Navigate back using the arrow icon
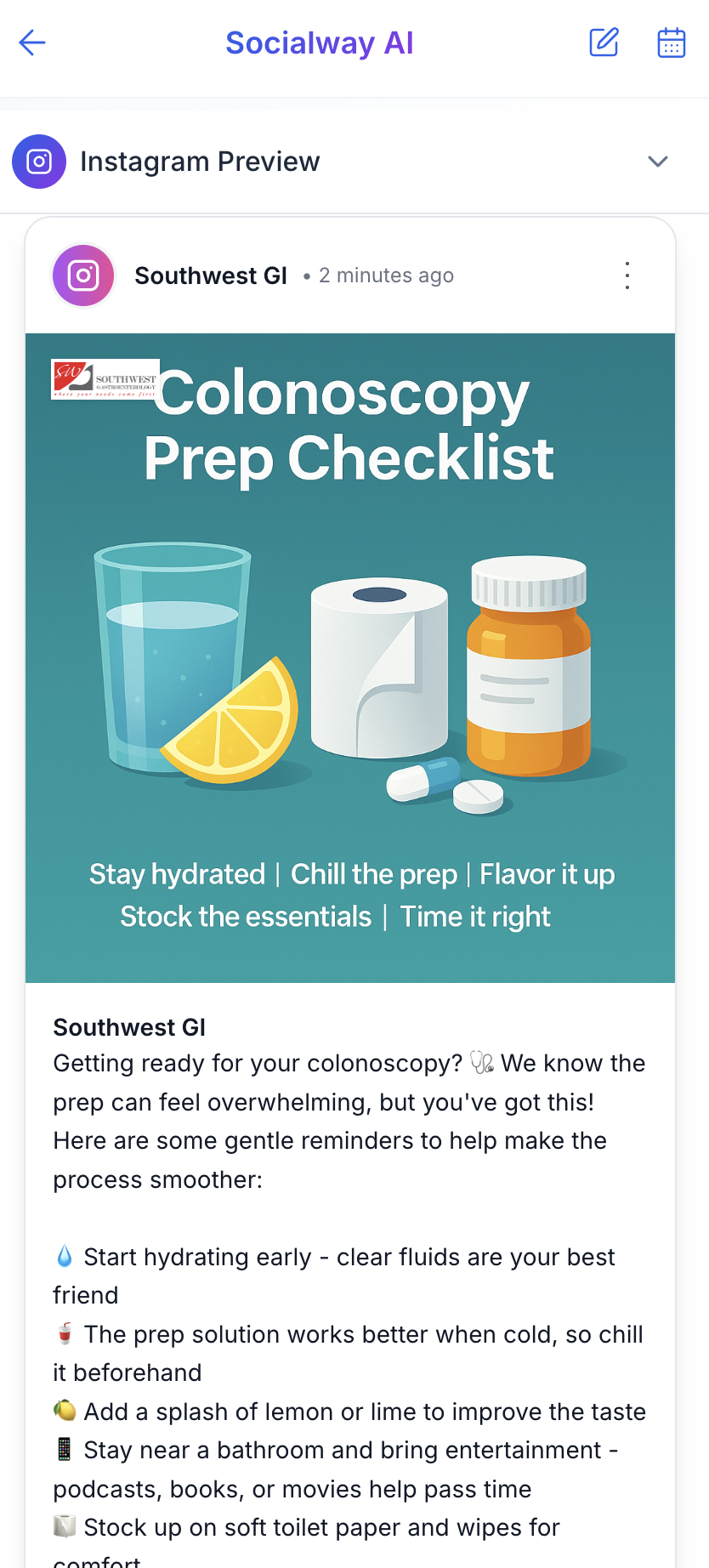709x1568 pixels. [31, 43]
